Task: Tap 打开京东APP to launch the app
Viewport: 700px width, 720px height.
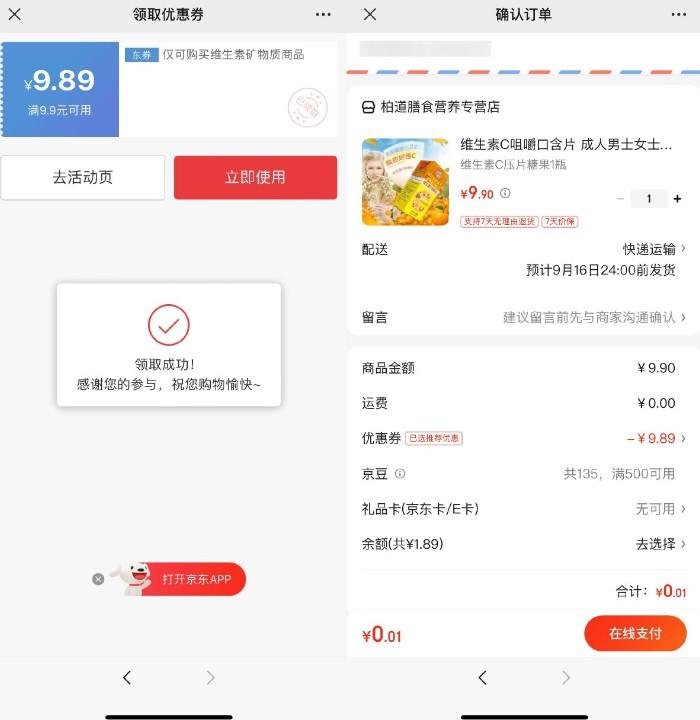Action: coord(196,579)
